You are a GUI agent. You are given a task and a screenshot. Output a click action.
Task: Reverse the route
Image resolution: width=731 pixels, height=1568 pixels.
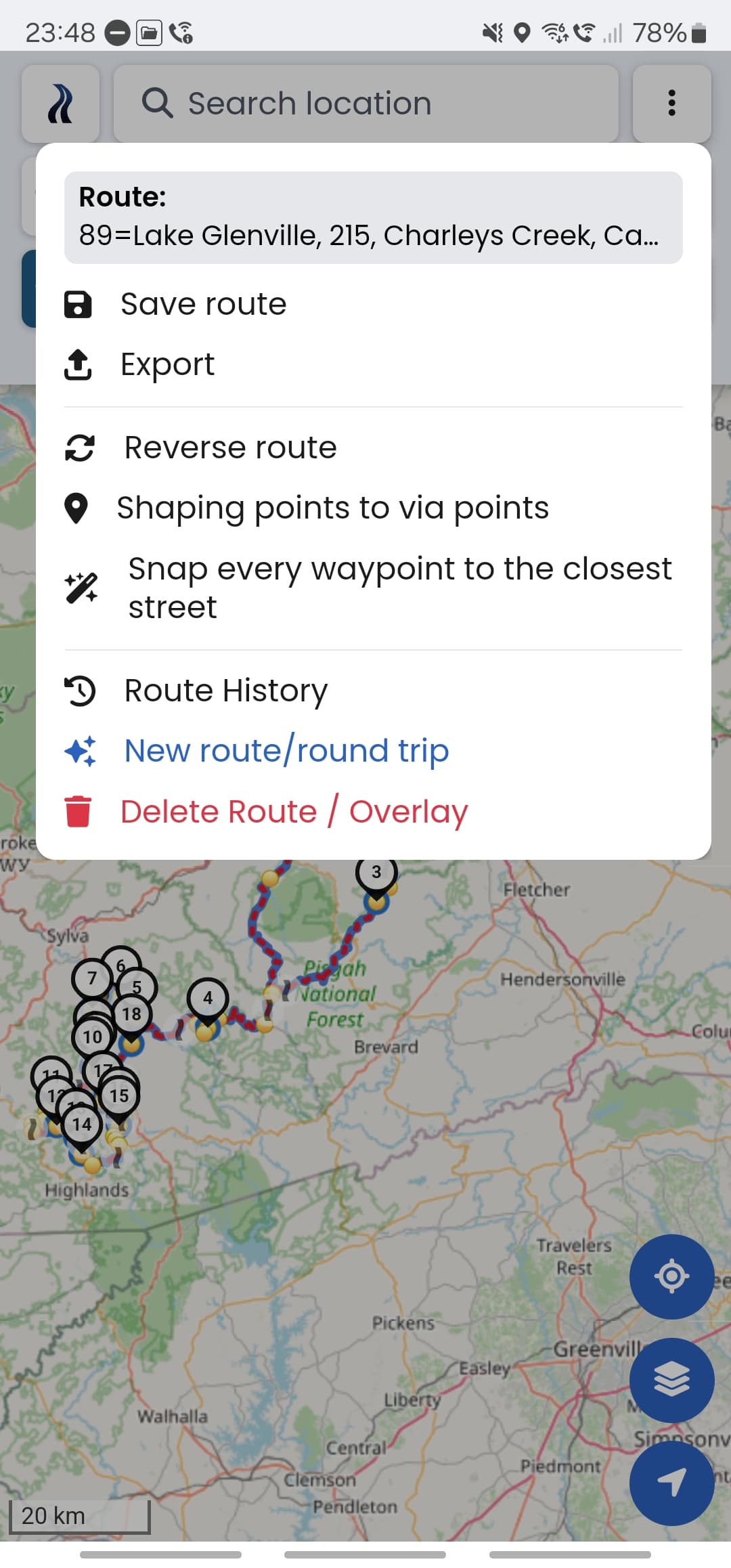230,448
